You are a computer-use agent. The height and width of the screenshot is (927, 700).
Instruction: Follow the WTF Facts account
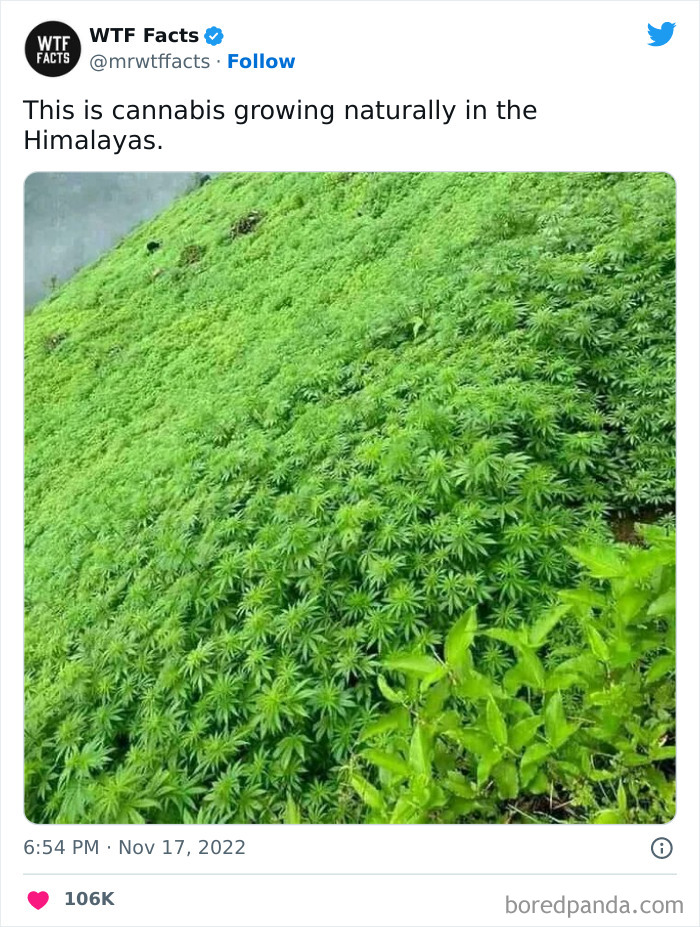point(261,62)
